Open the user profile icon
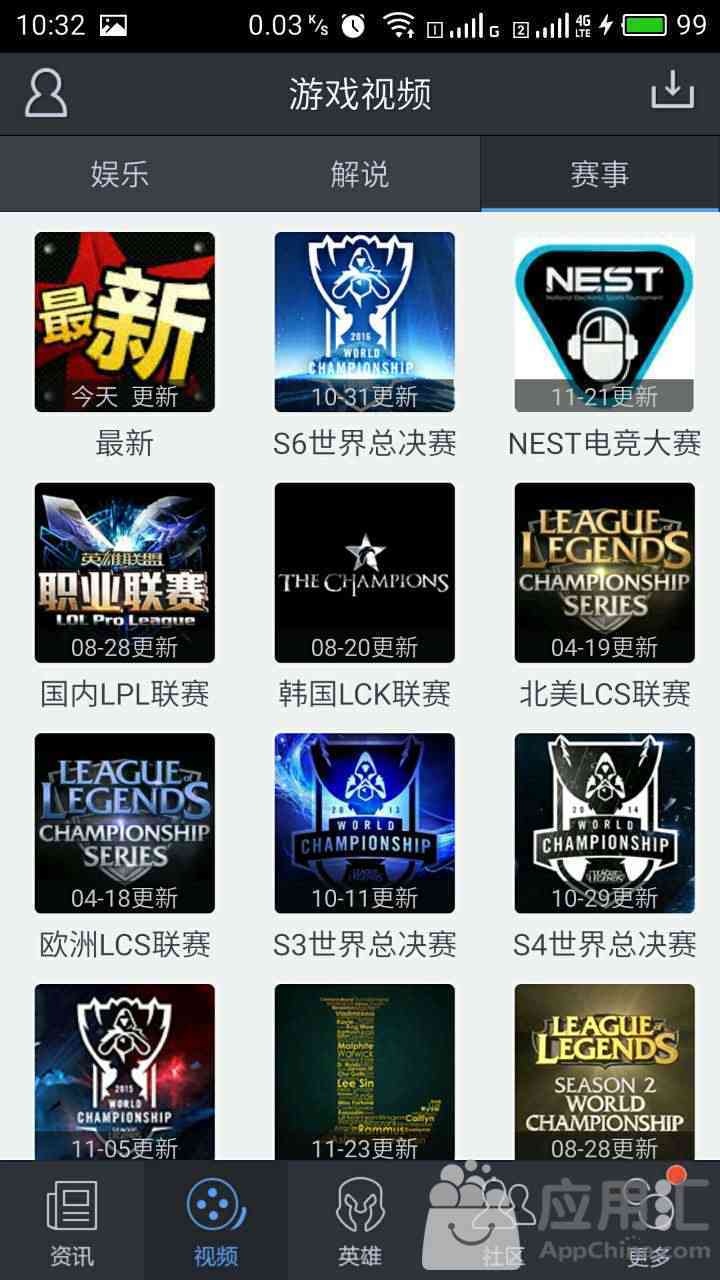720x1280 pixels. point(46,94)
